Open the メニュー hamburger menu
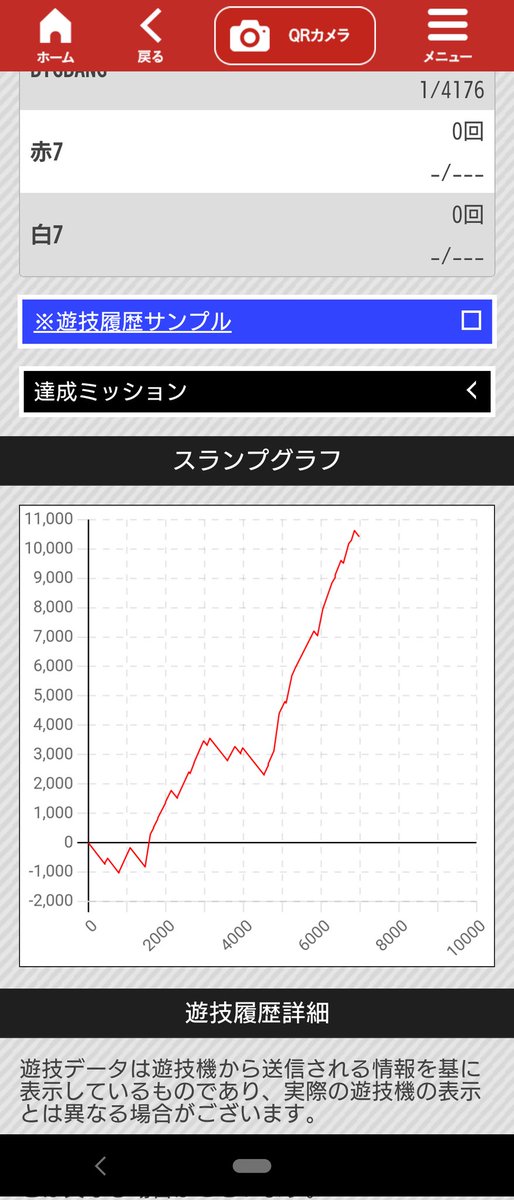Image resolution: width=514 pixels, height=1200 pixels. click(x=447, y=35)
